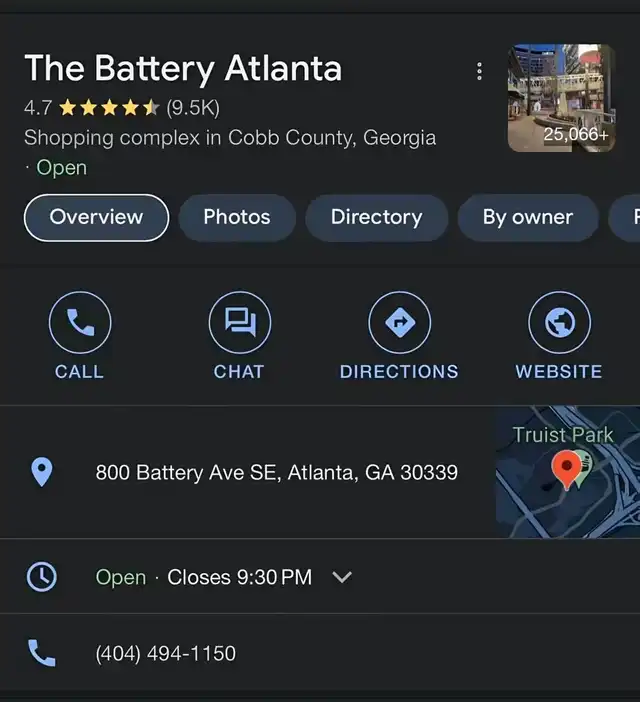
Task: Get directions to The Battery Atlanta
Action: tap(399, 336)
